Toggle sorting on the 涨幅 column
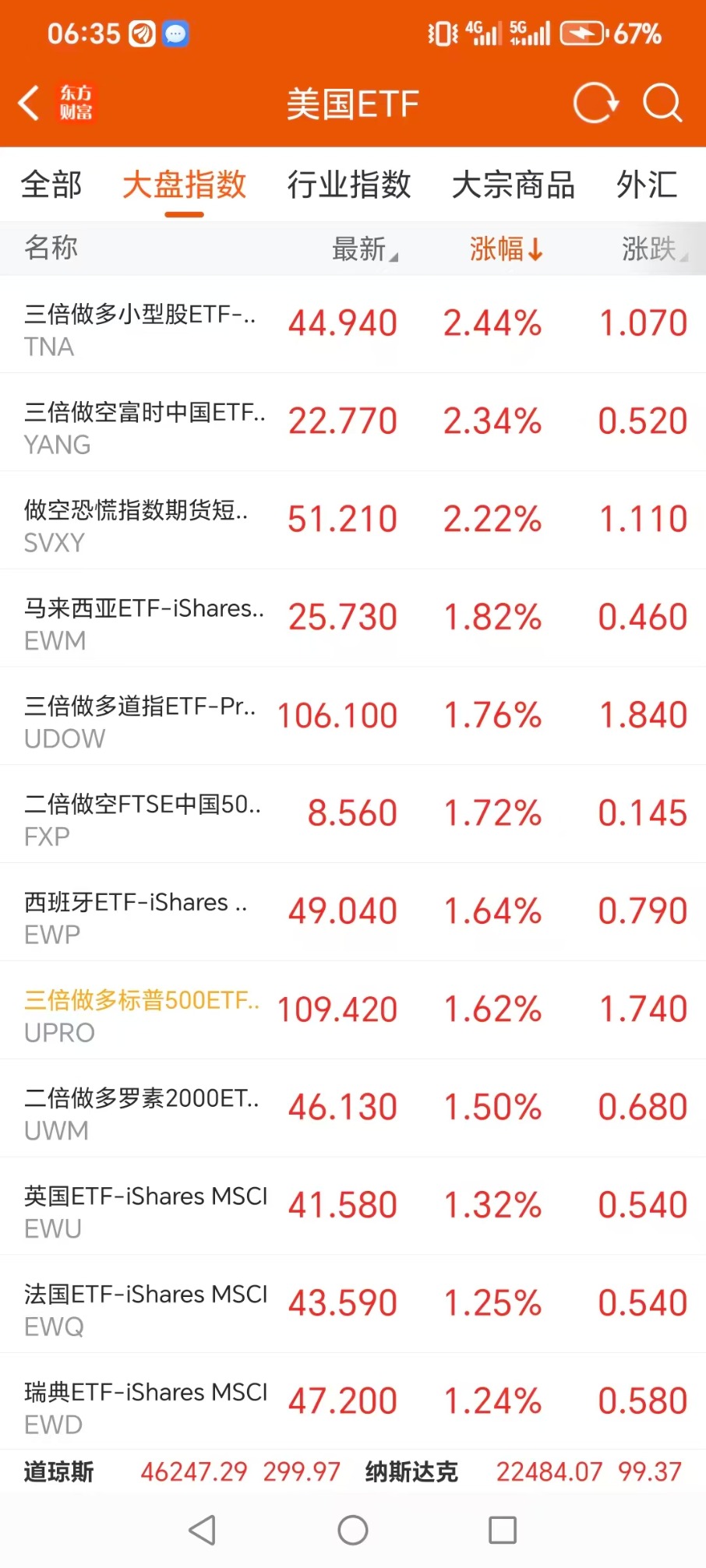The image size is (706, 1568). [506, 249]
